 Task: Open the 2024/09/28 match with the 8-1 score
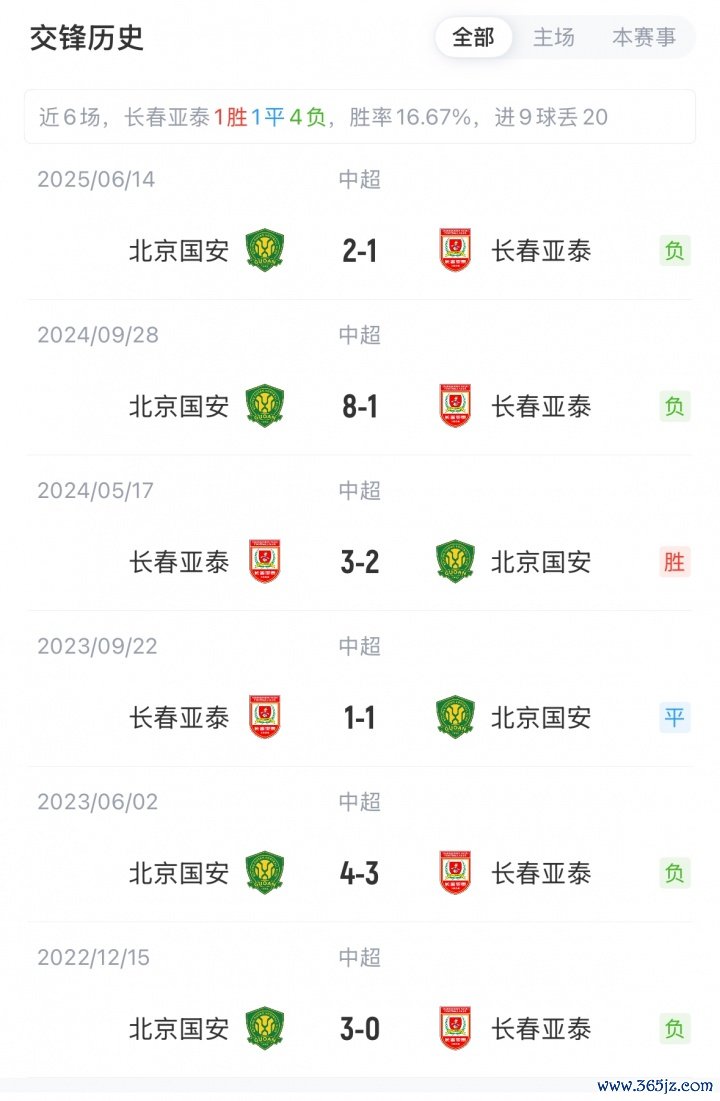point(360,406)
